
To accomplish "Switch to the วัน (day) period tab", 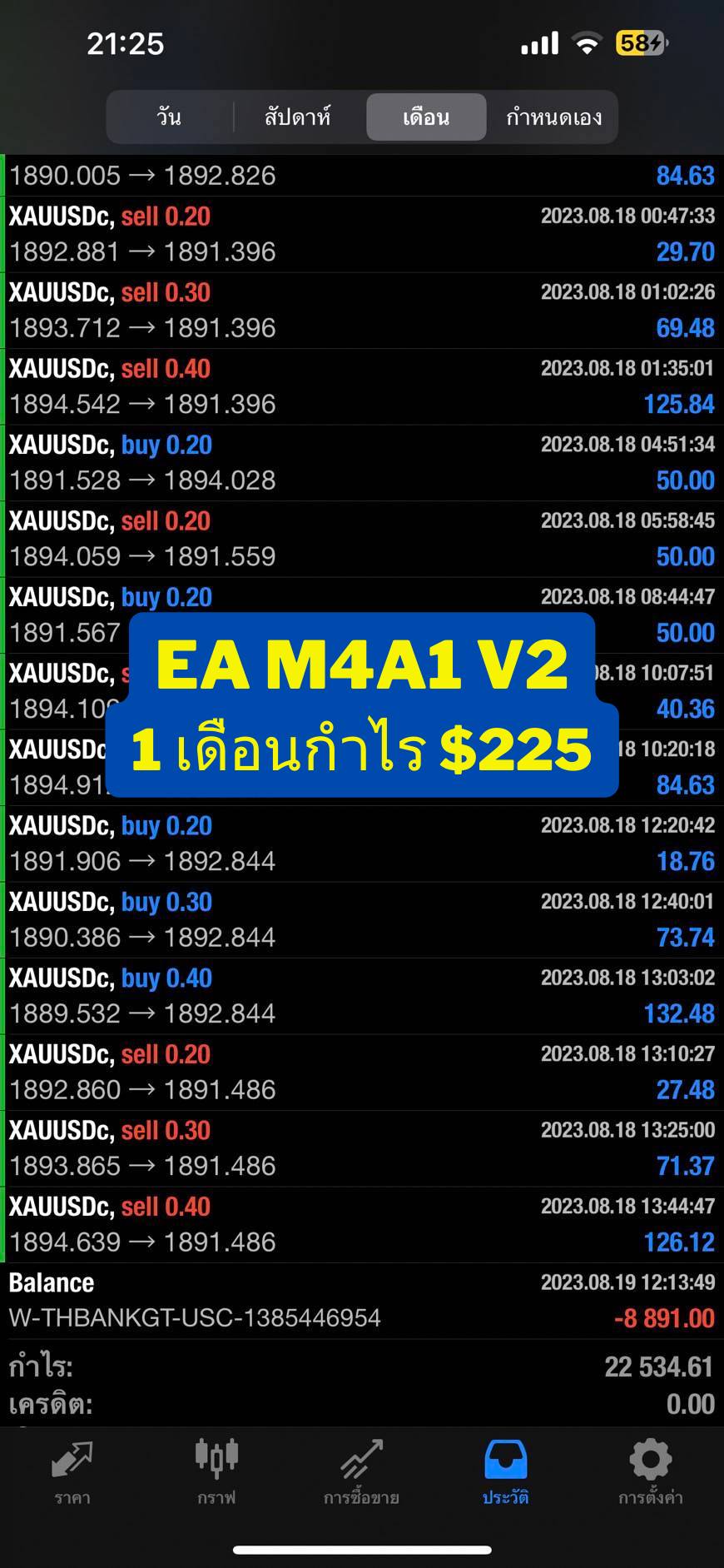I will point(170,117).
